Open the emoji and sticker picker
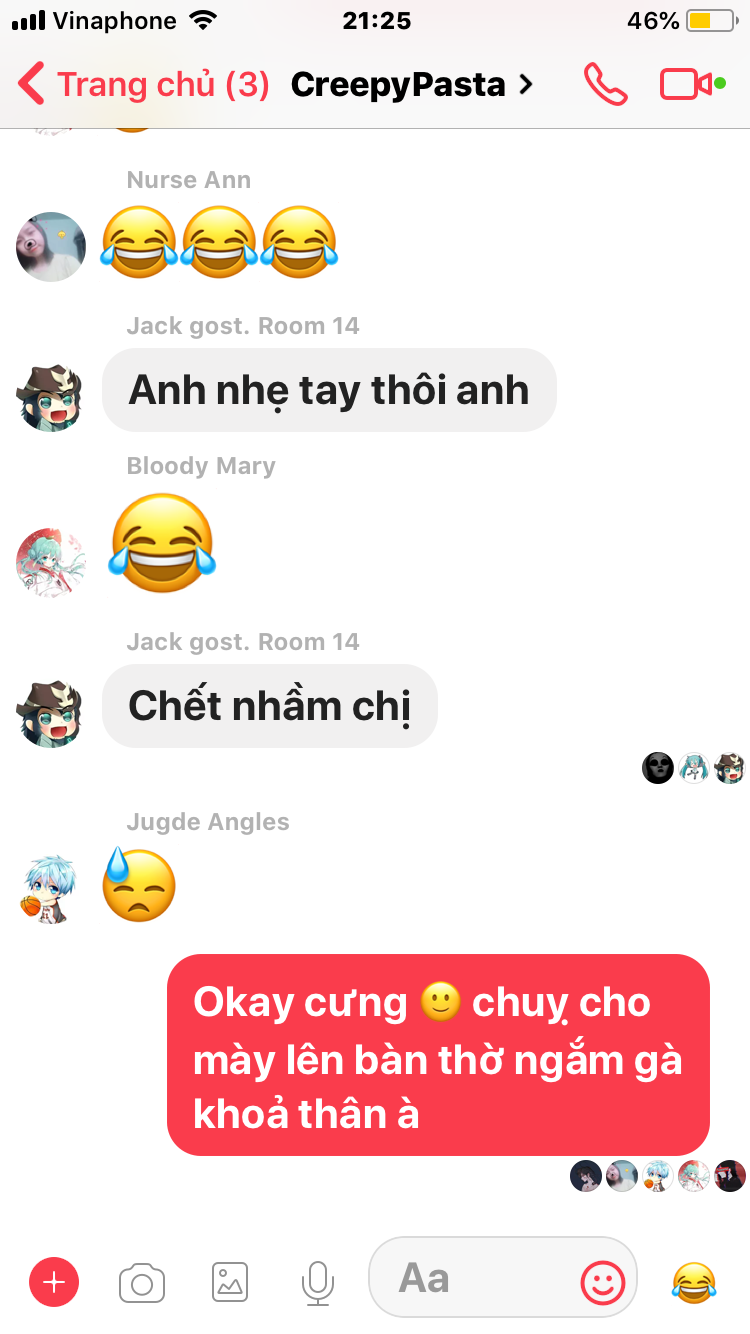 pyautogui.click(x=602, y=1281)
